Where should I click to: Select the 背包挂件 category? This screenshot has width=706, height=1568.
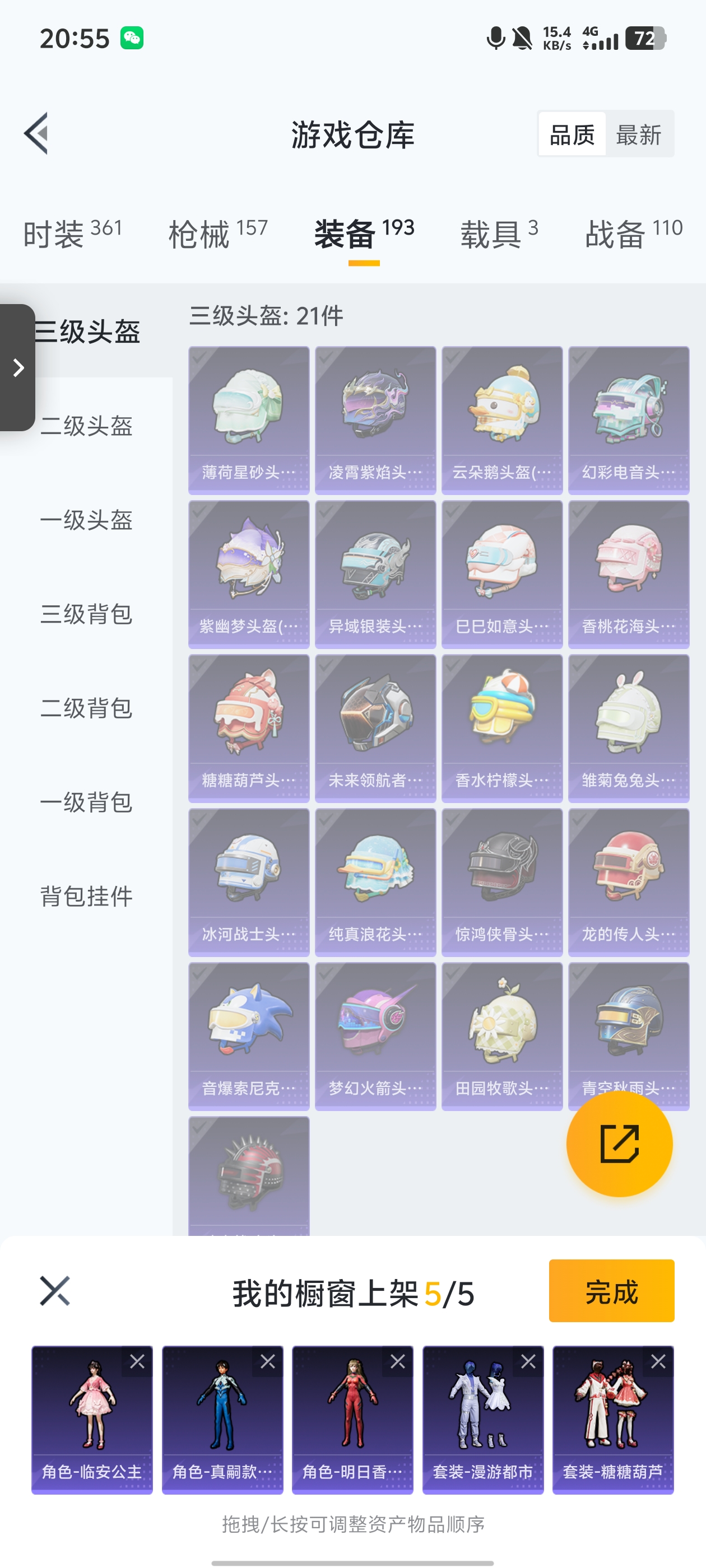(86, 896)
